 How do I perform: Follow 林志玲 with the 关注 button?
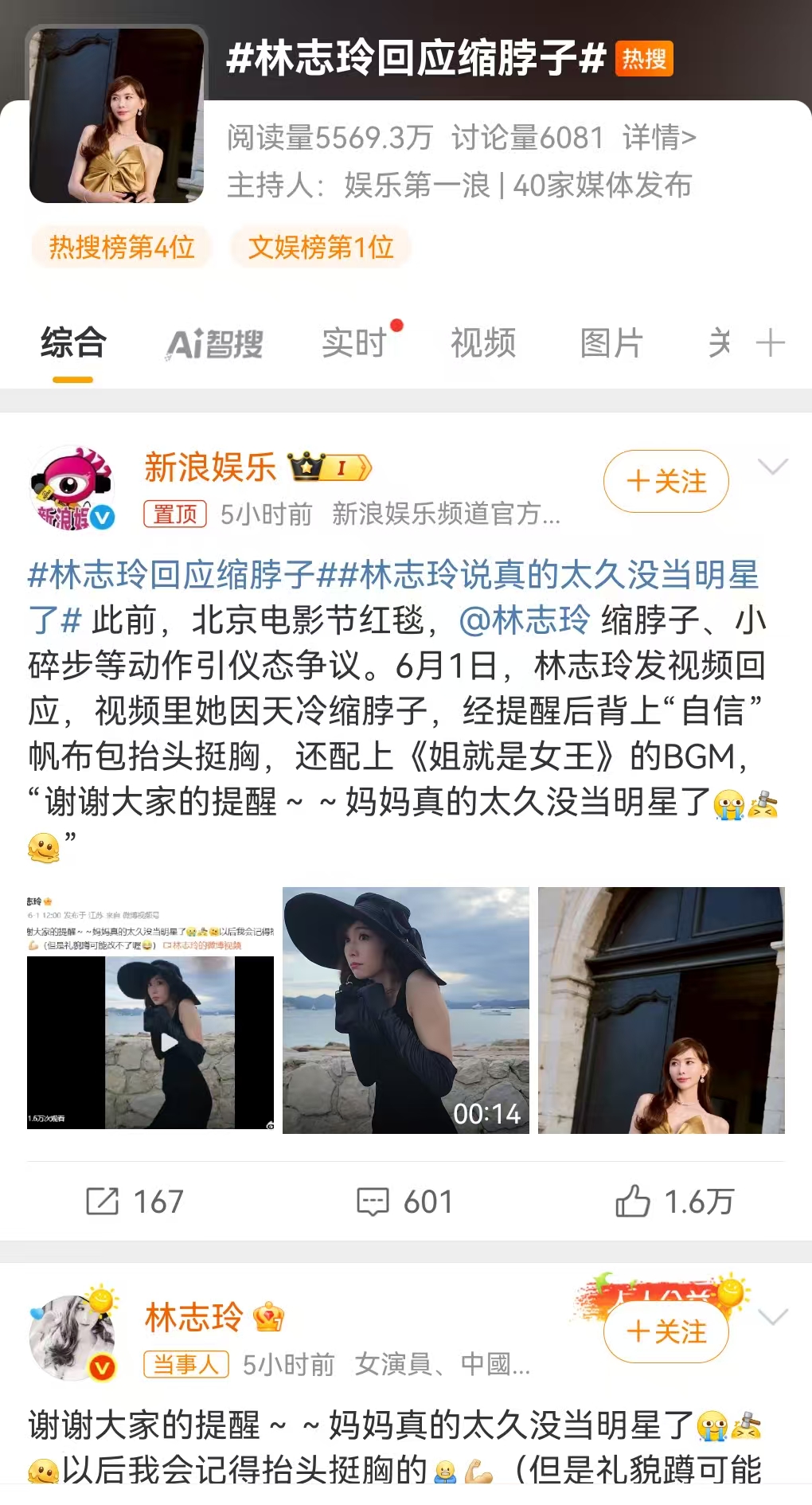pos(666,1331)
